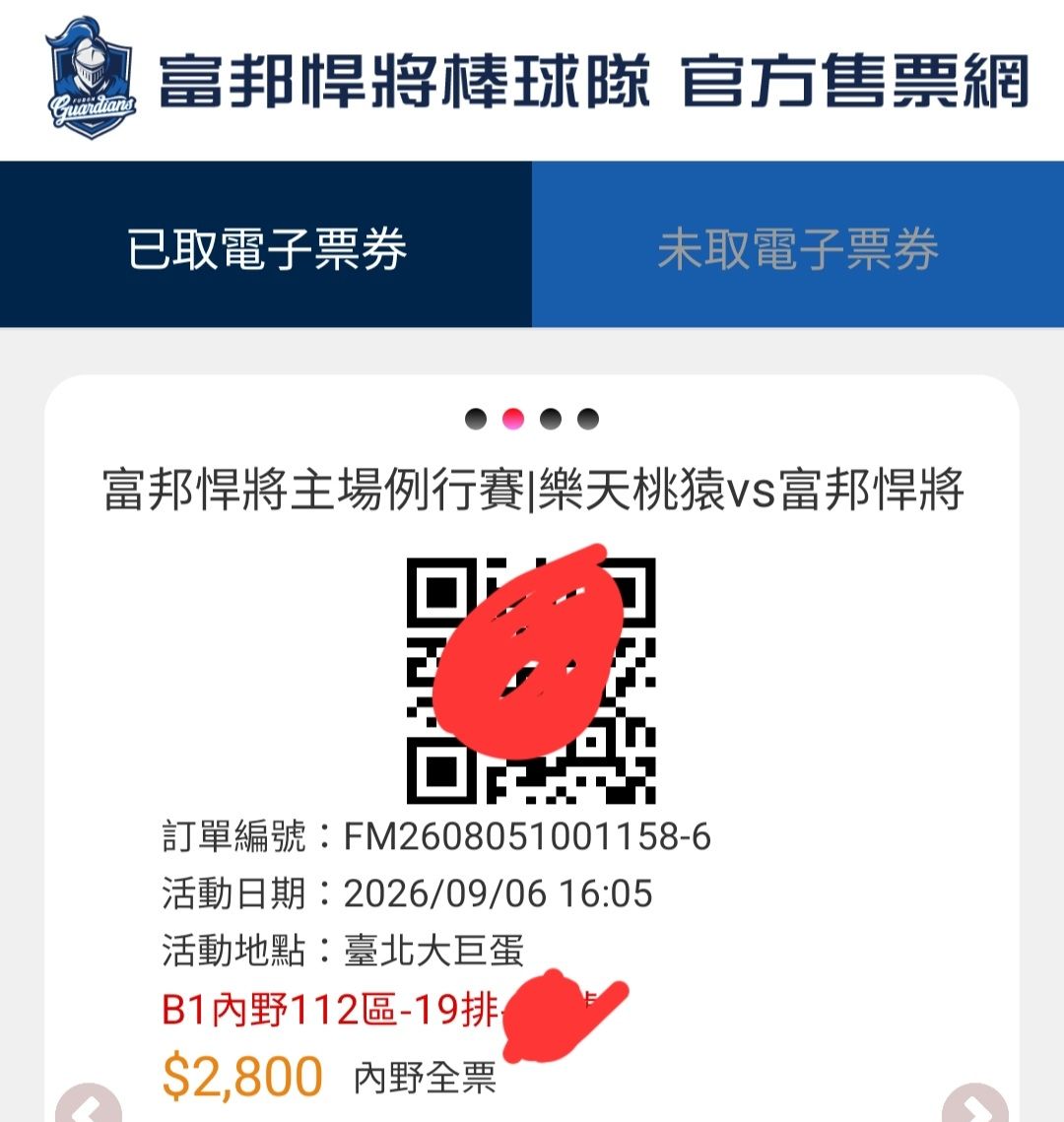Select the first page indicator dot
The image size is (1064, 1122).
point(476,419)
